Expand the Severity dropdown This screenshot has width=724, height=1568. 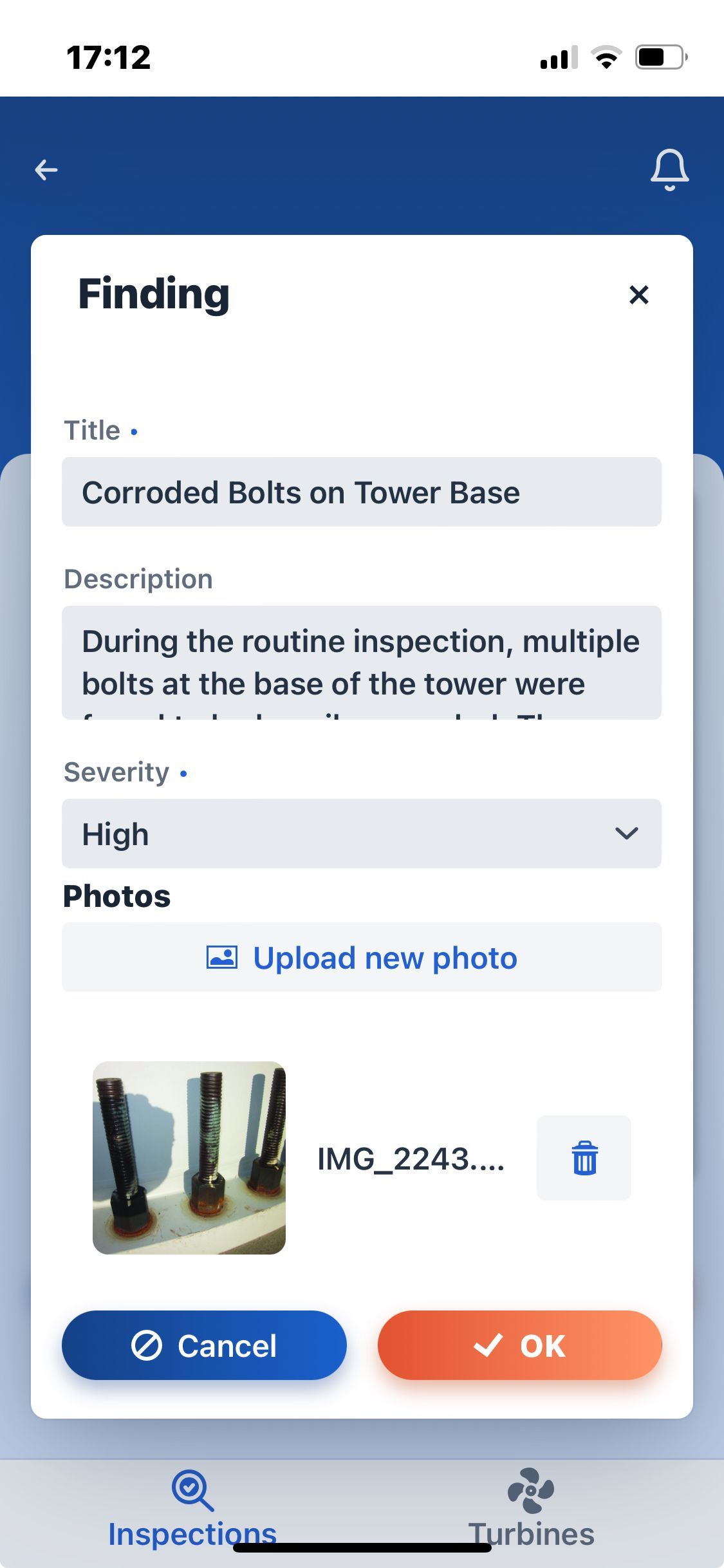tap(362, 834)
